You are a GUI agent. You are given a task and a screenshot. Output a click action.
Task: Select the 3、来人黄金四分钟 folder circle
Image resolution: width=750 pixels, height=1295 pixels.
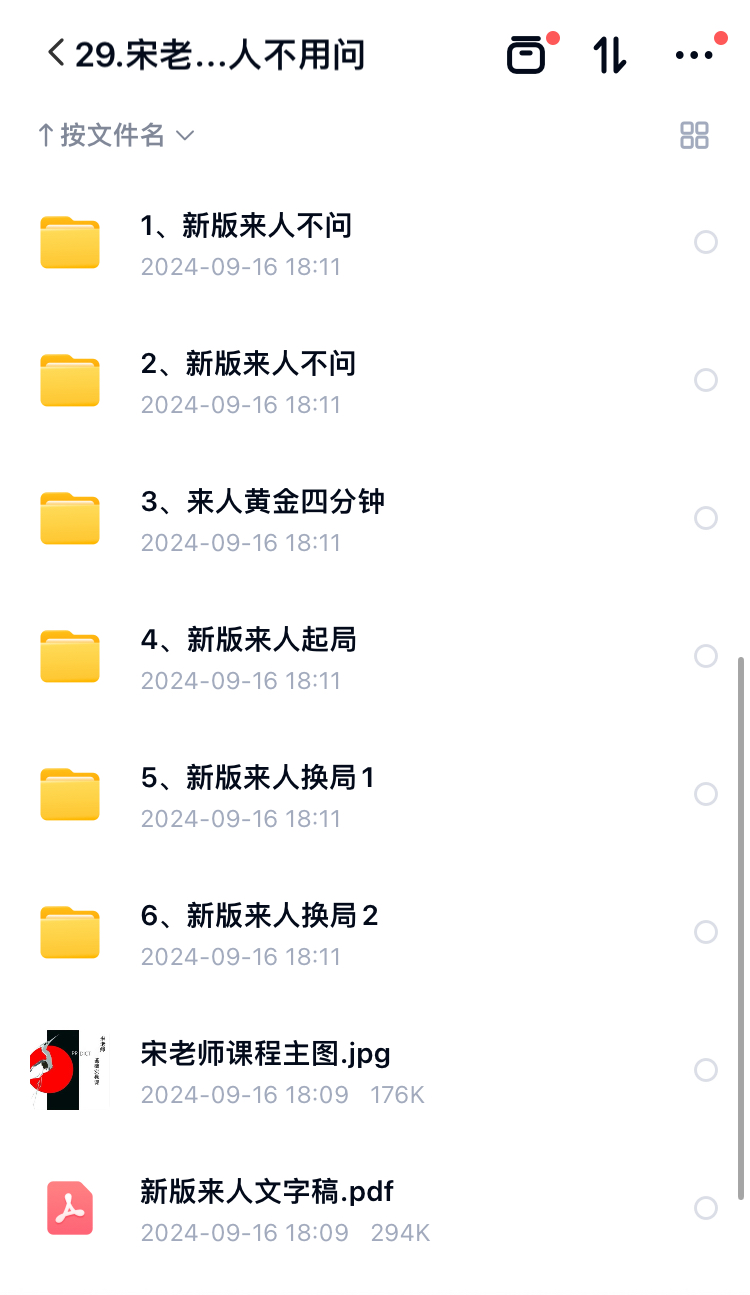[706, 518]
